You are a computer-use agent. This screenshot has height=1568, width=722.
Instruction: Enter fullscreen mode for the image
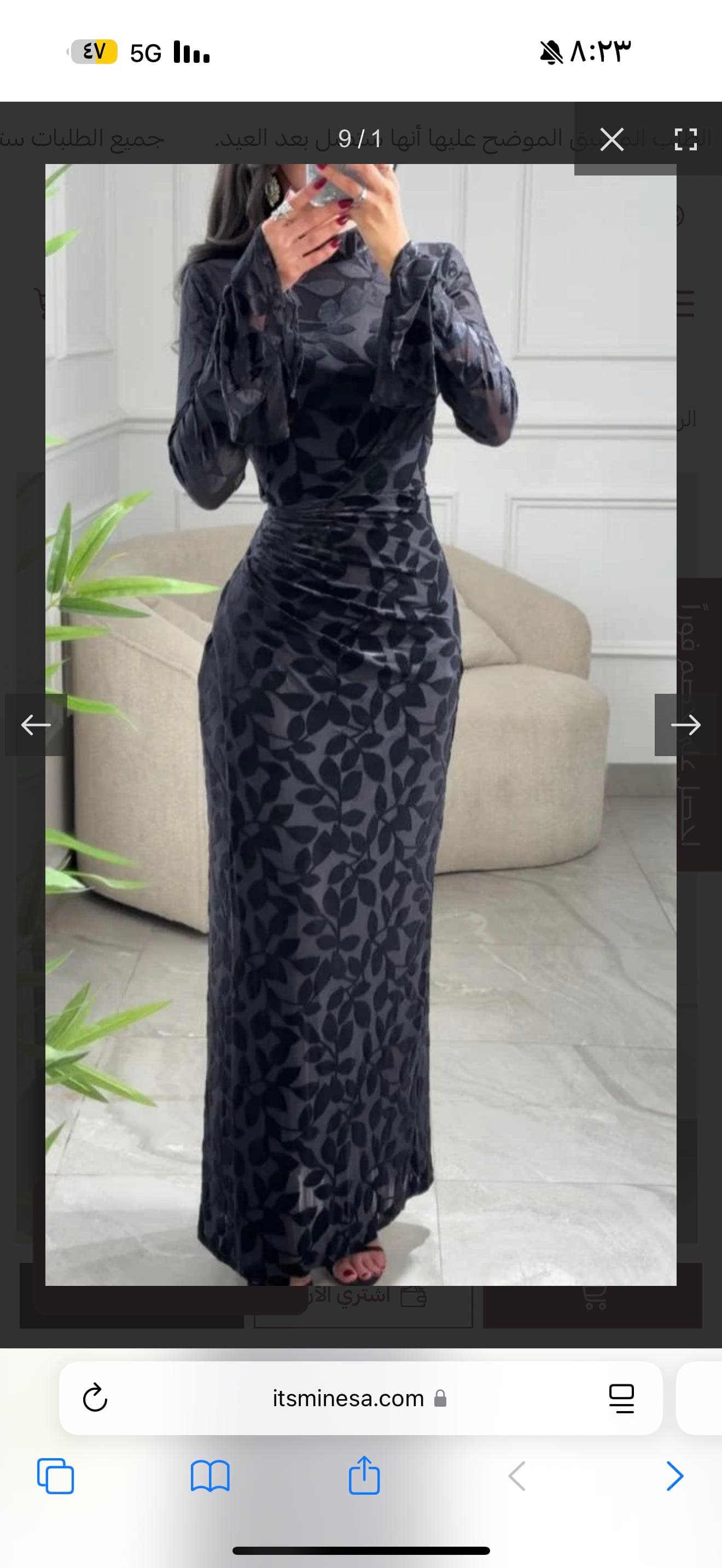pyautogui.click(x=685, y=139)
